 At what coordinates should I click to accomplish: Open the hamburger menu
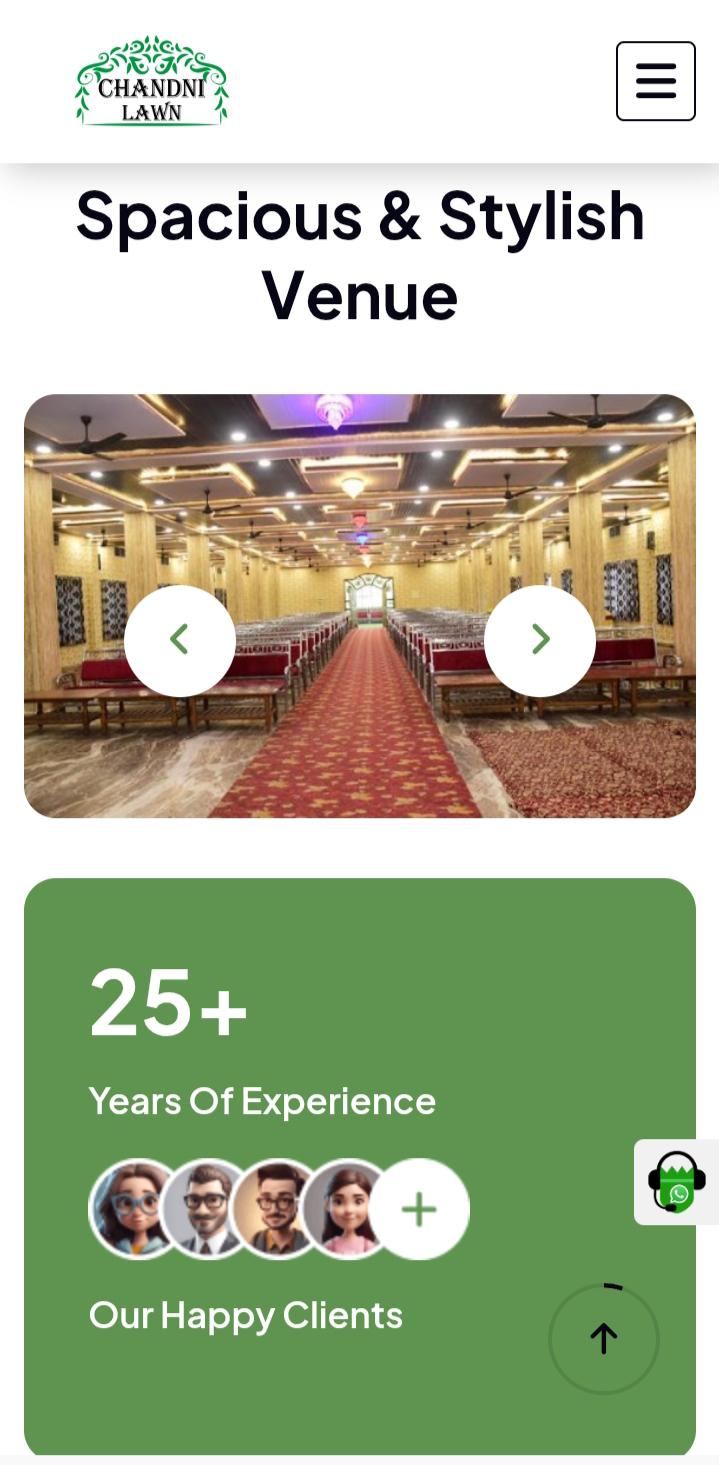pyautogui.click(x=655, y=81)
